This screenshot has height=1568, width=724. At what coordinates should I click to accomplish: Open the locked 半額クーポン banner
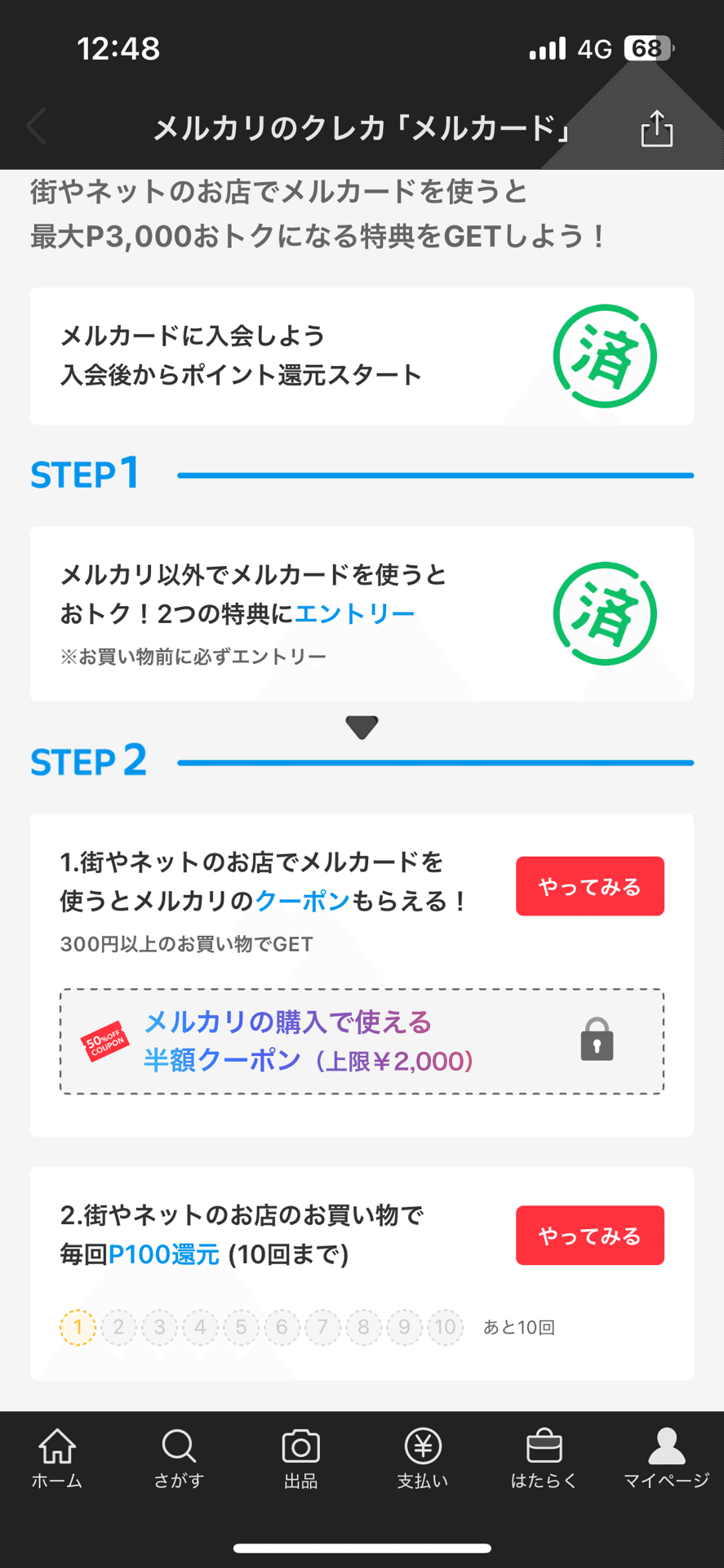point(362,1041)
